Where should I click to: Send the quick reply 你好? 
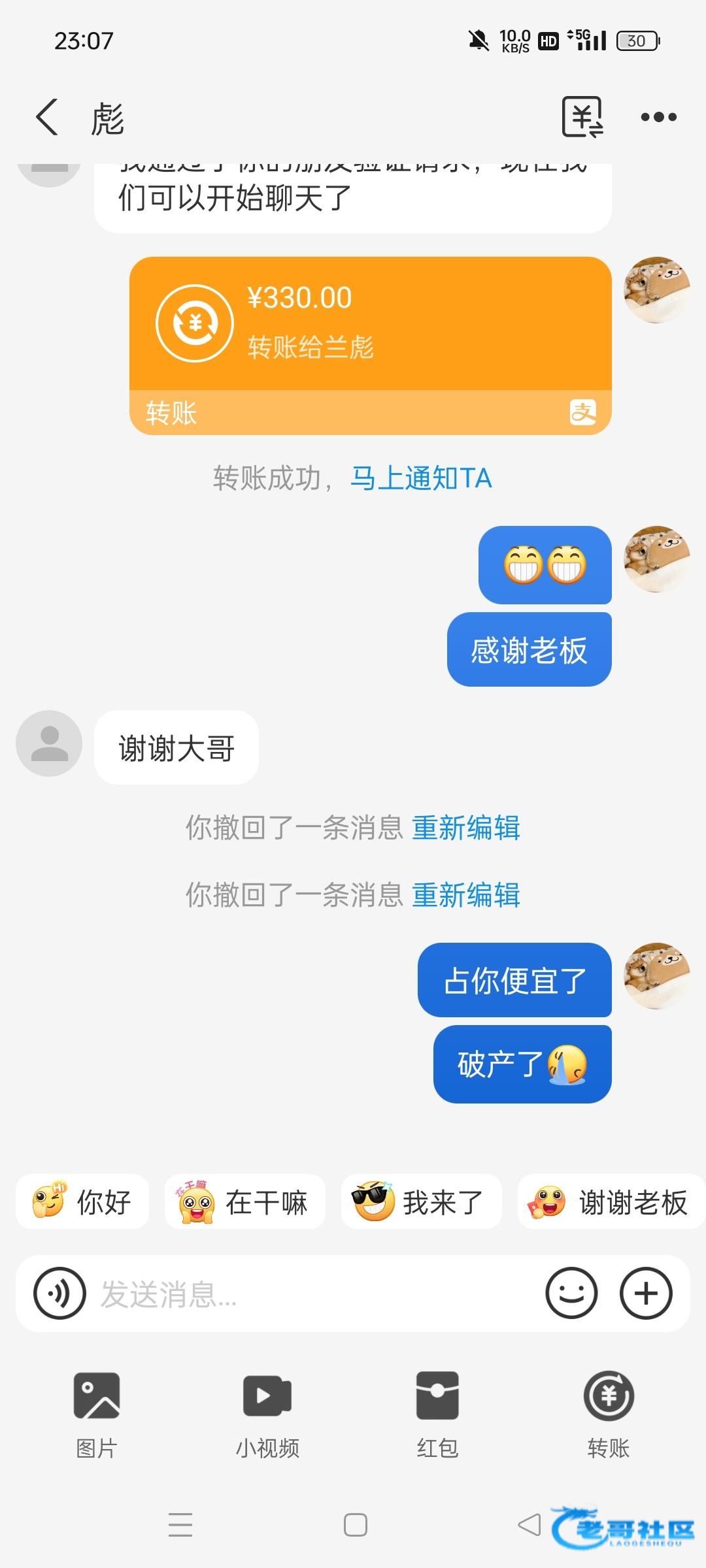coord(82,1202)
